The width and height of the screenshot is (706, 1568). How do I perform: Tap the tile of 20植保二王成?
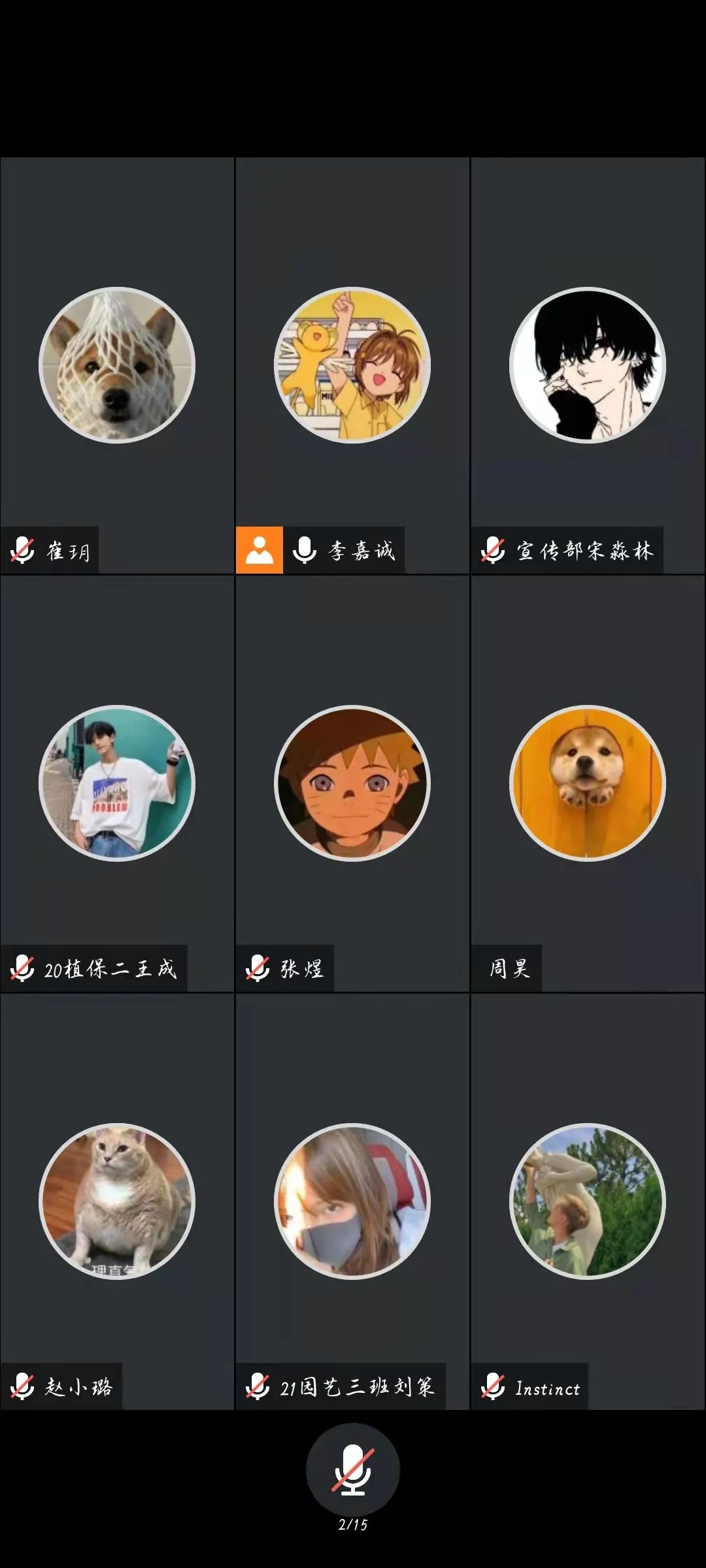pyautogui.click(x=117, y=783)
